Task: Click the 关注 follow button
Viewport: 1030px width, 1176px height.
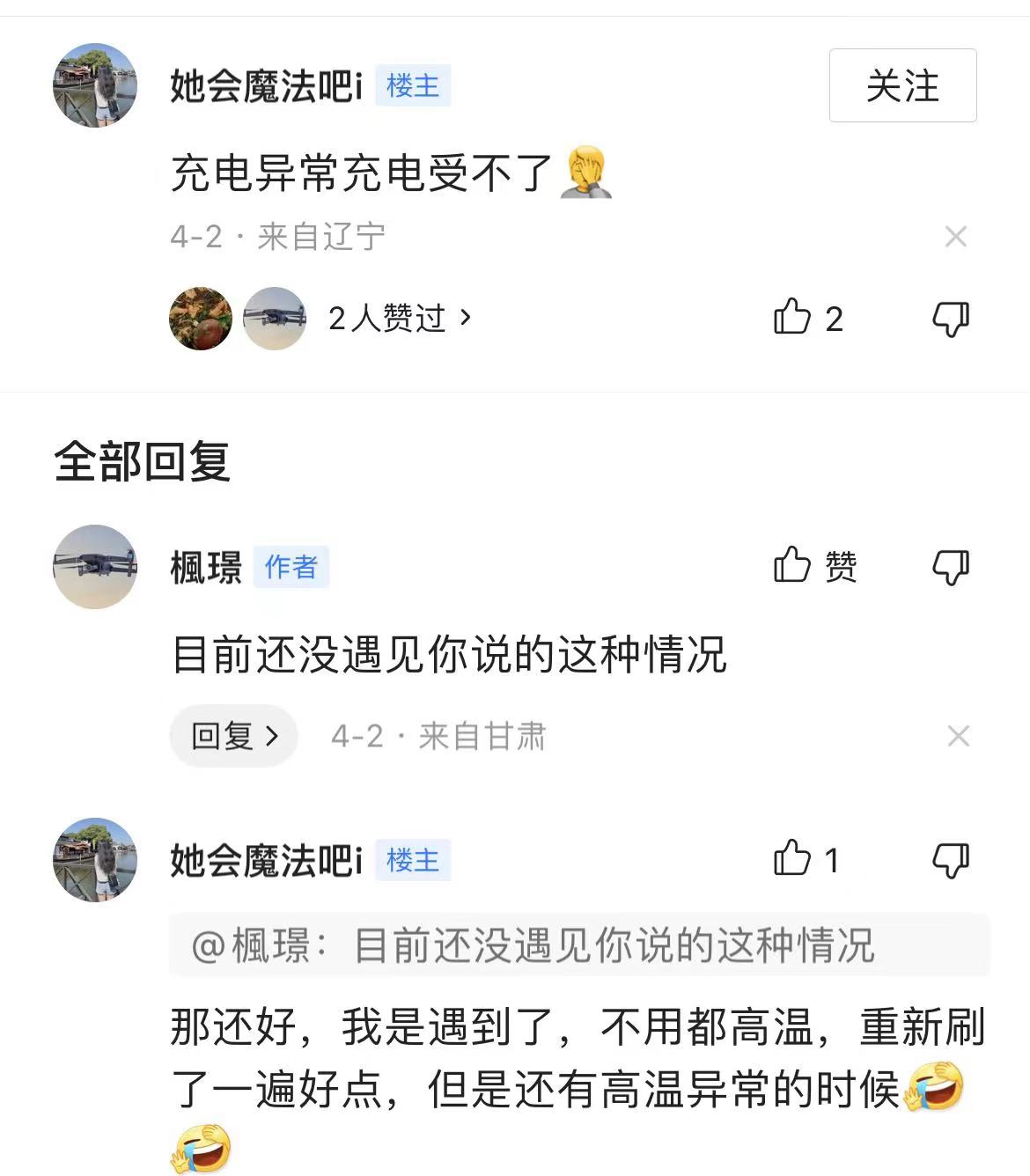Action: tap(901, 87)
